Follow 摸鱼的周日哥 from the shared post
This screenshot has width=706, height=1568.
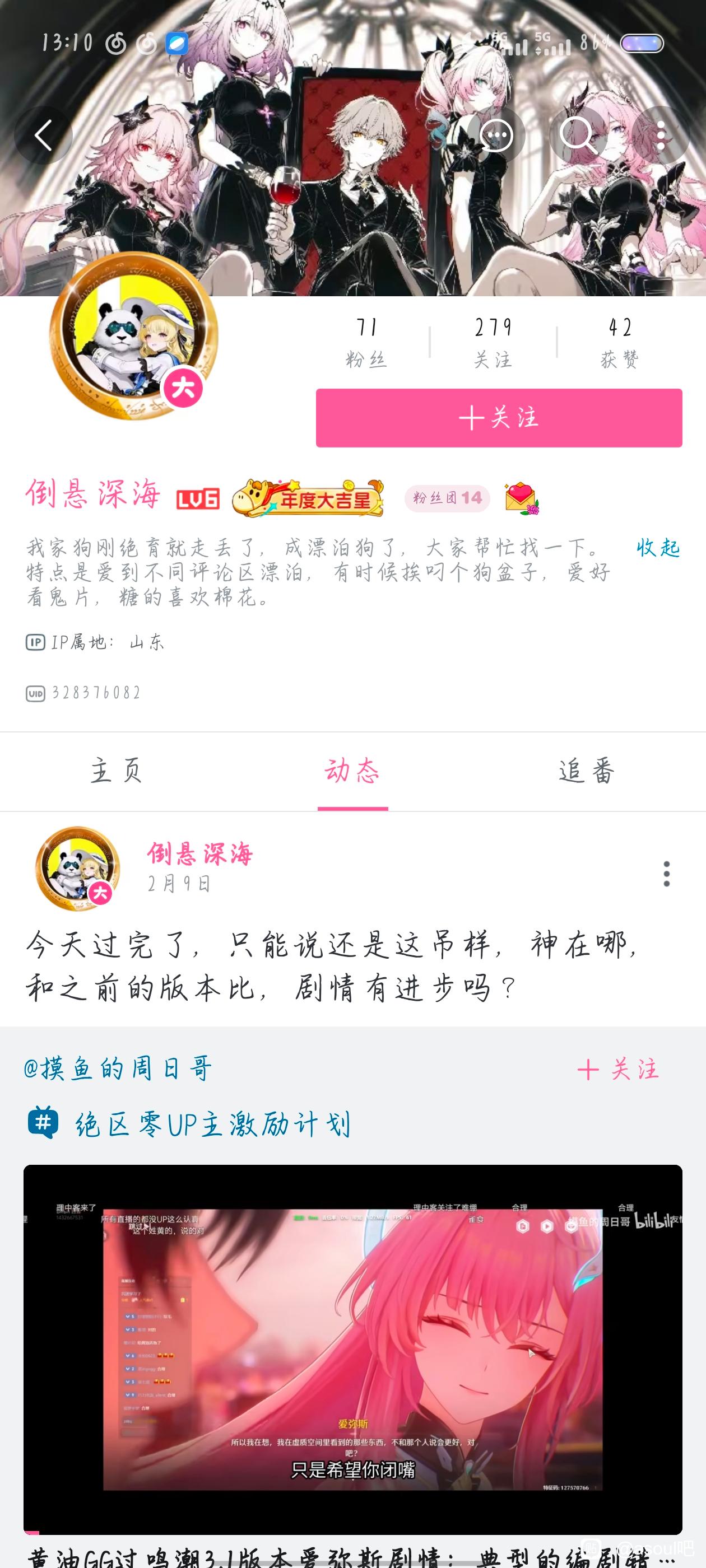[617, 1070]
